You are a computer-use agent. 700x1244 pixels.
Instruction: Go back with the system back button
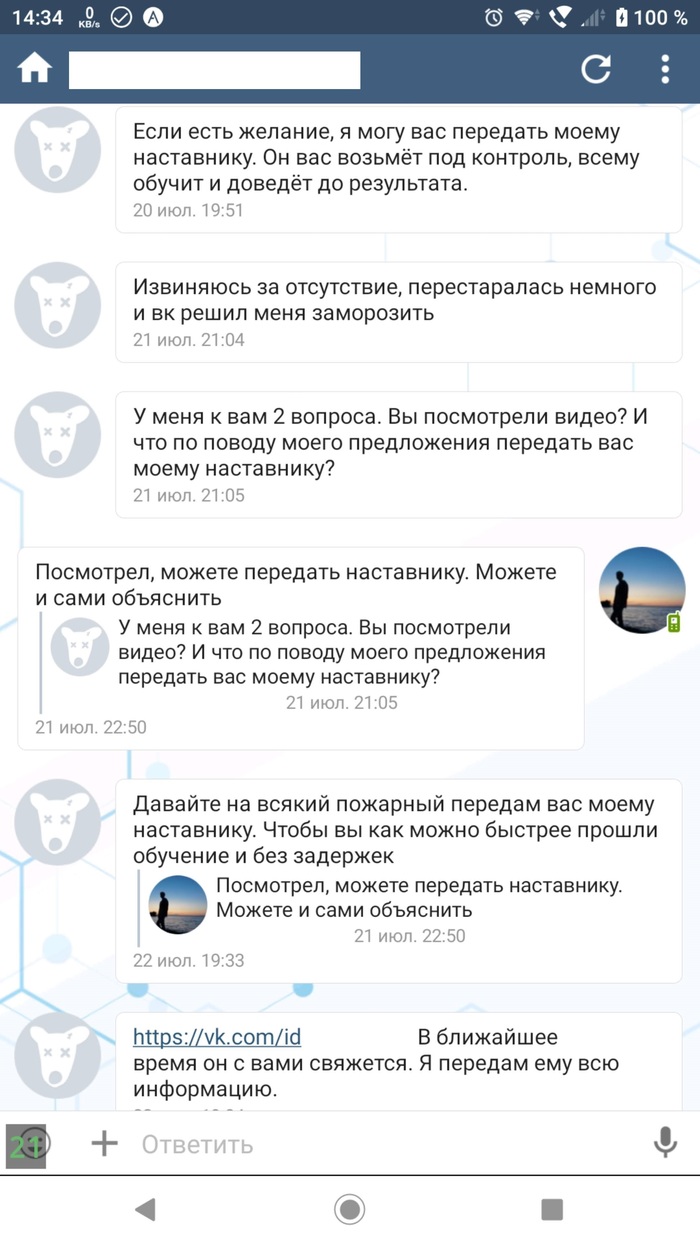[x=146, y=1210]
